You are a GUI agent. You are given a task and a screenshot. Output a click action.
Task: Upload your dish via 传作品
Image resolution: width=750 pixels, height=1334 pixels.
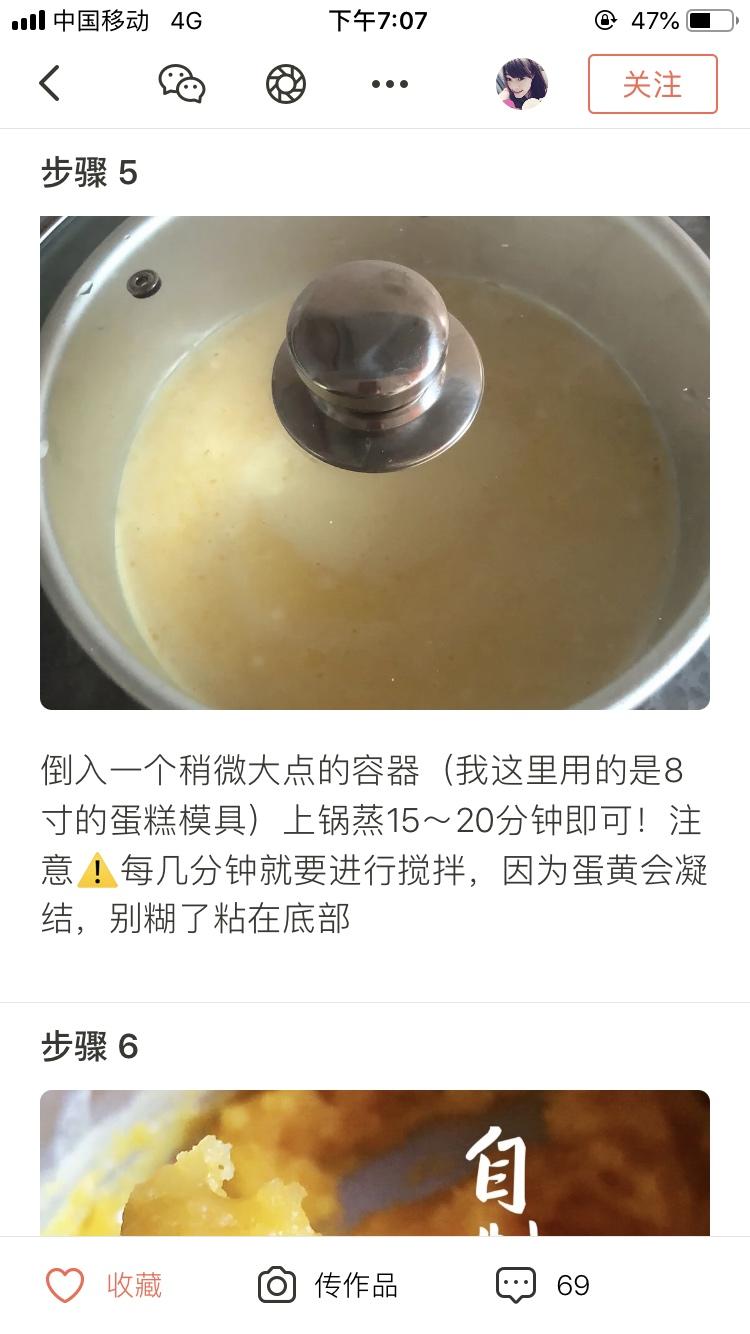328,1285
